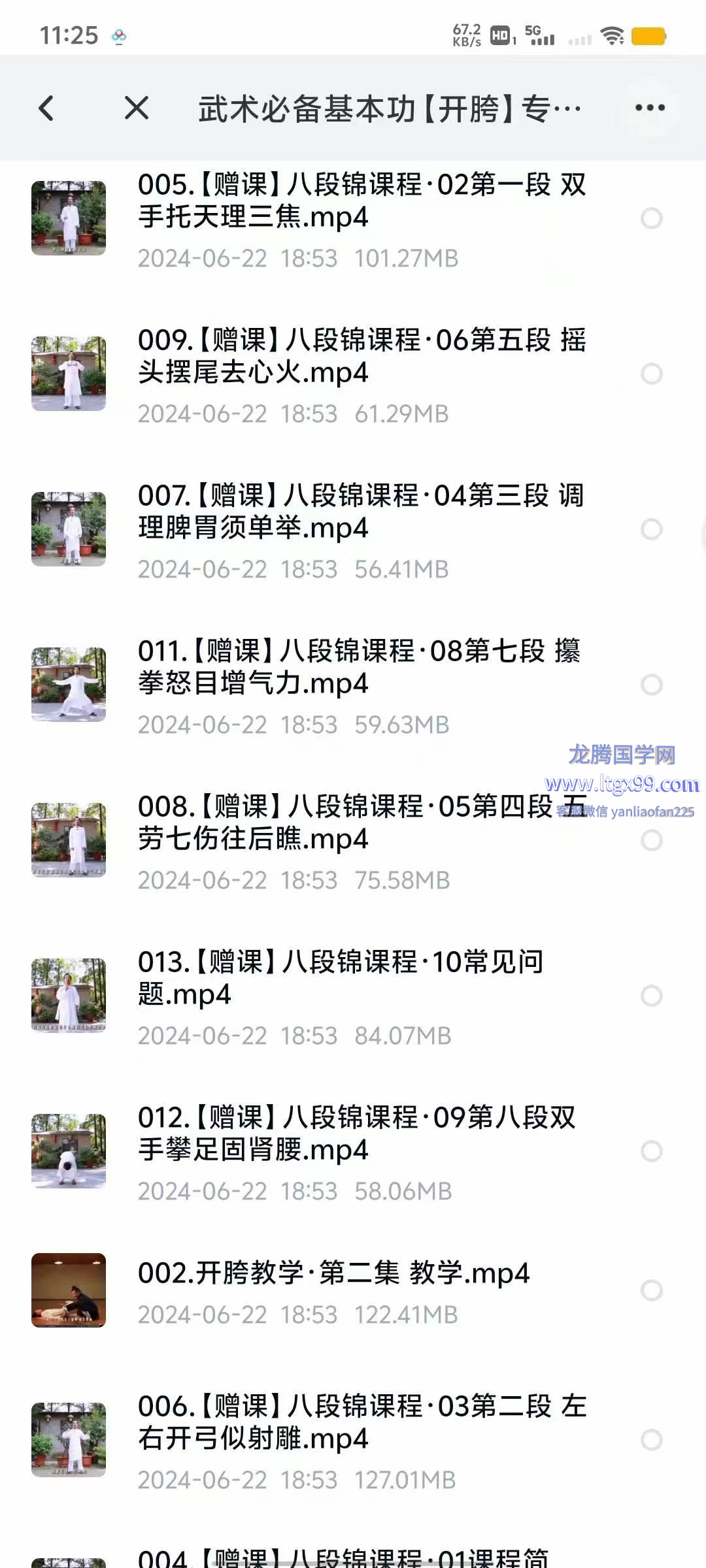The image size is (706, 1568).
Task: Select the circle for file 005 双手托天理三焦
Action: pos(651,218)
